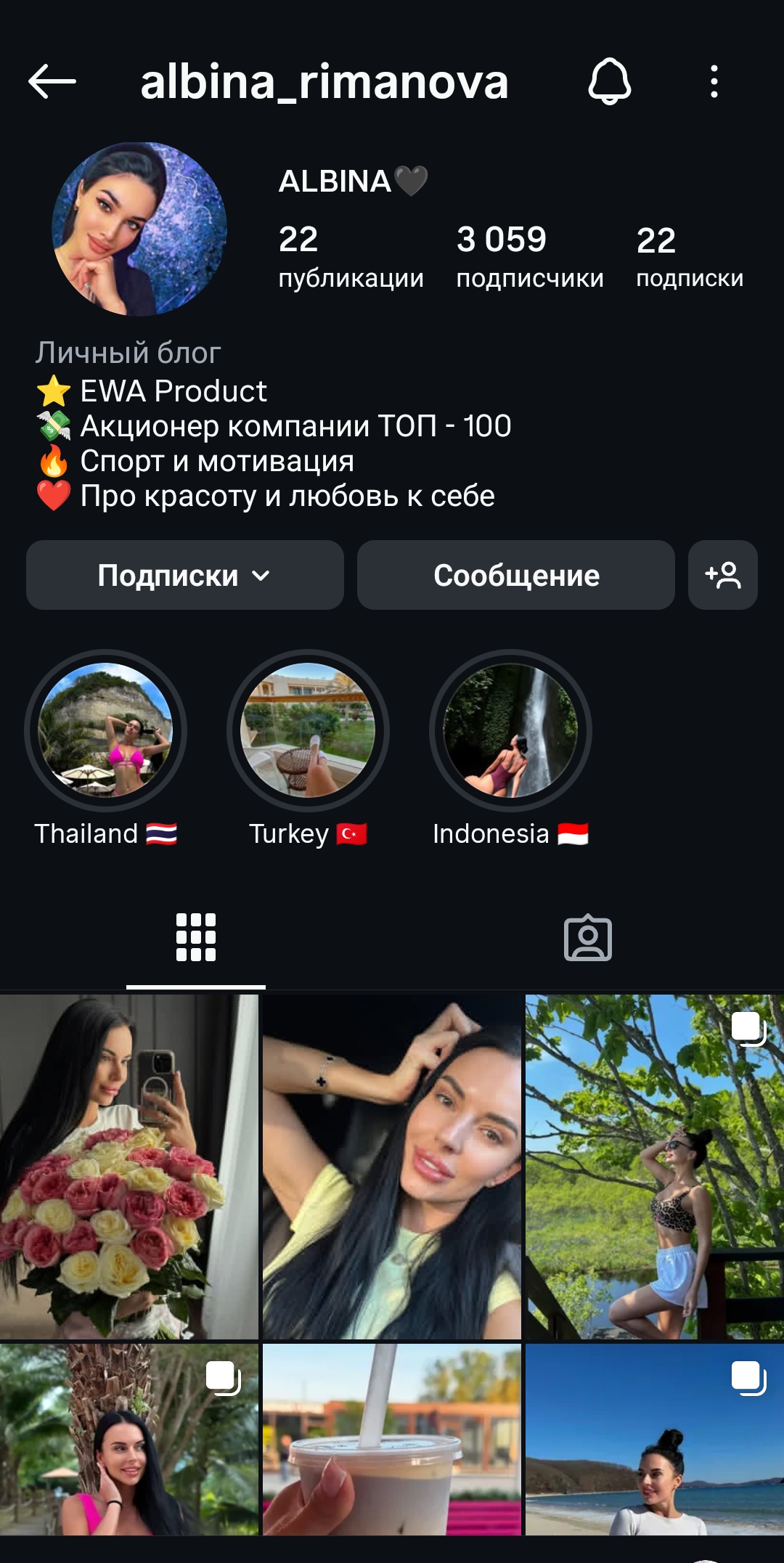Tap the add-person suggestion icon
784x1563 pixels.
[x=722, y=575]
